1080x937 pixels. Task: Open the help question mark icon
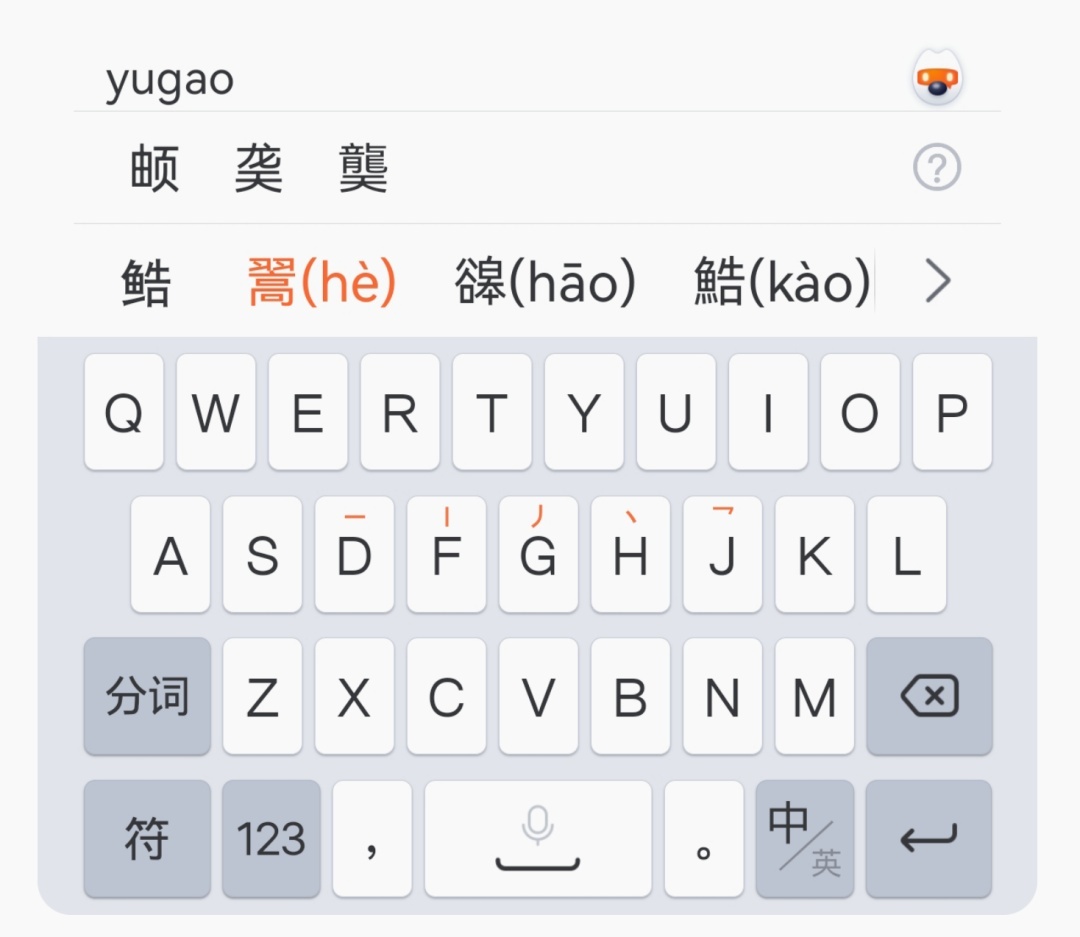(937, 169)
